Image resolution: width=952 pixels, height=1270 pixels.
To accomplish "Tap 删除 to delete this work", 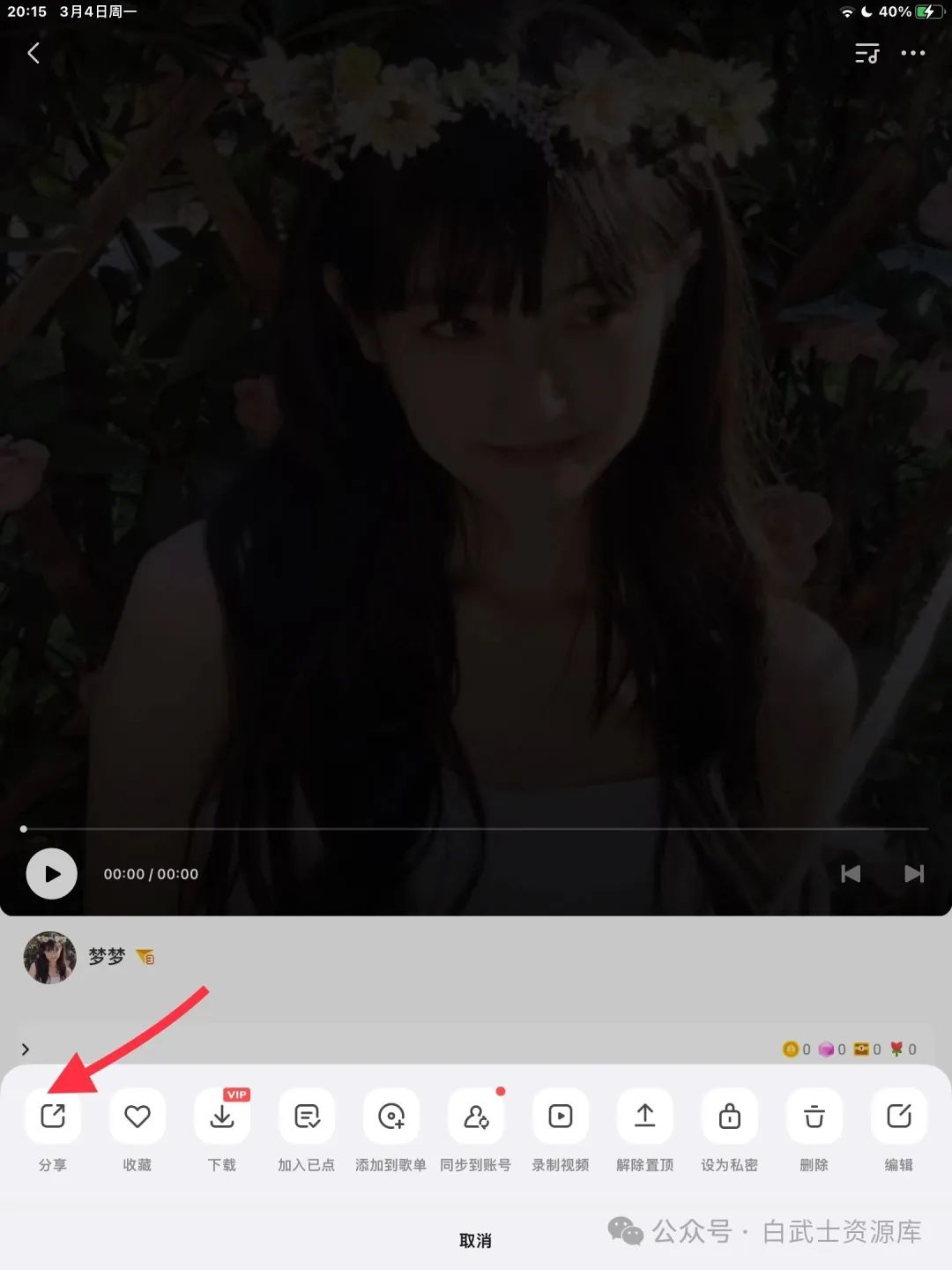I will [x=814, y=1117].
